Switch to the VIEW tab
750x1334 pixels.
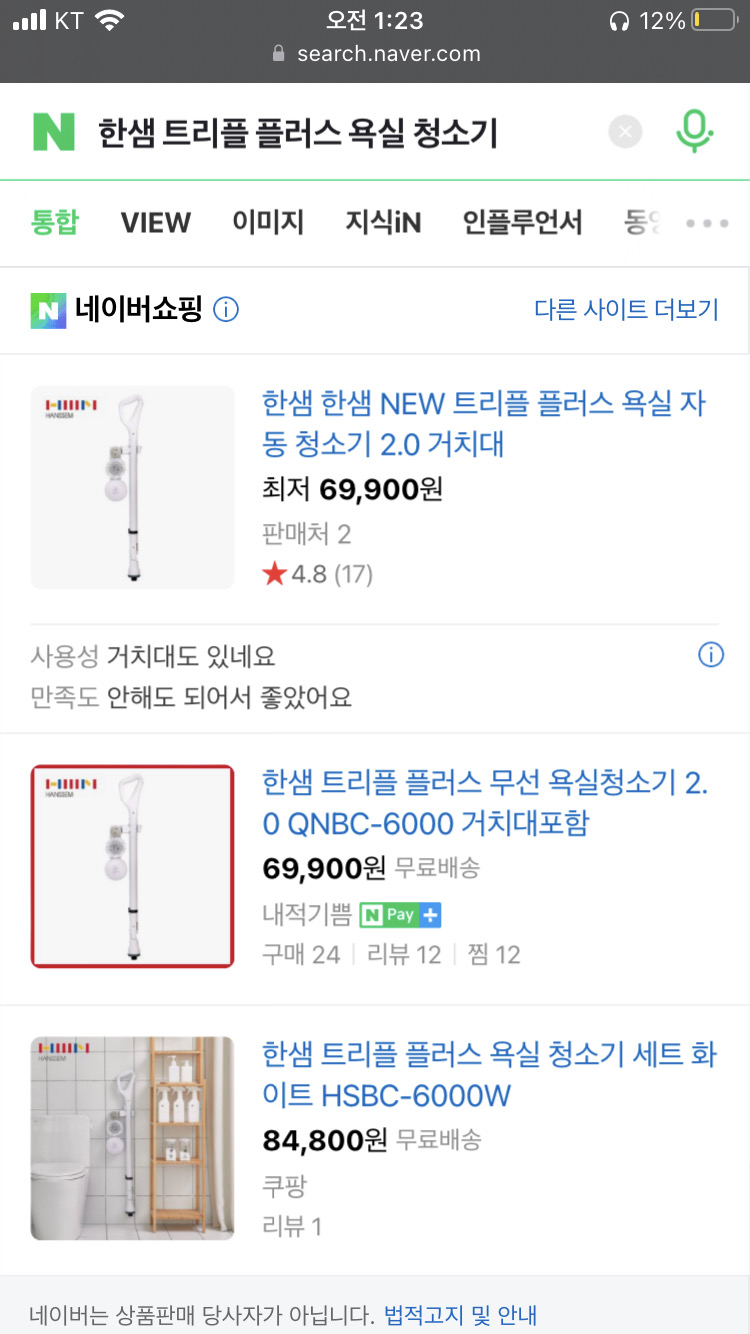[155, 223]
